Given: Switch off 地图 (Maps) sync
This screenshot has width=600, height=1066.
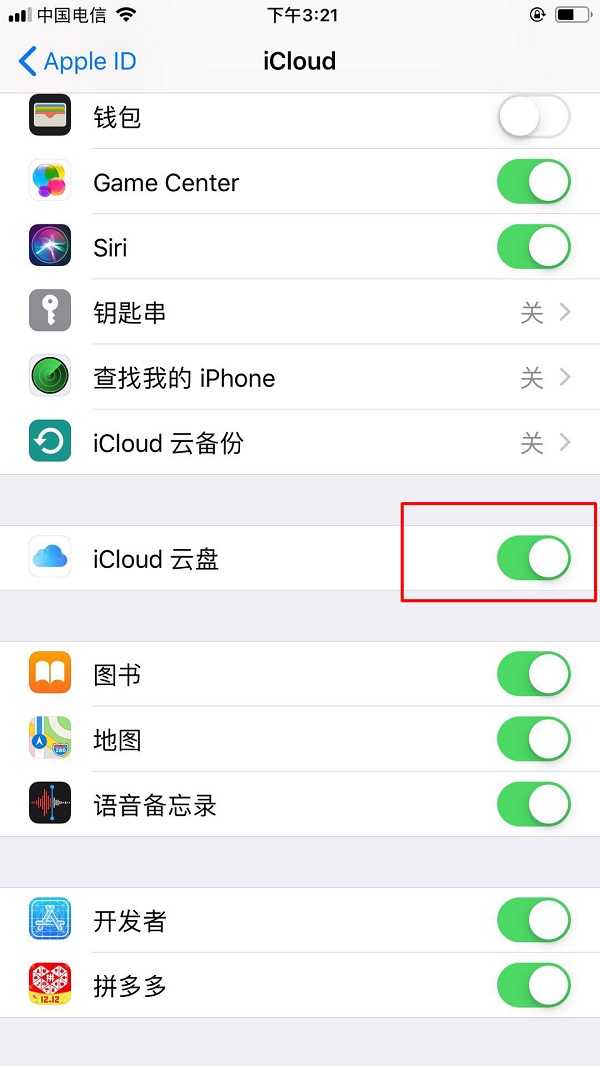Looking at the screenshot, I should [533, 740].
